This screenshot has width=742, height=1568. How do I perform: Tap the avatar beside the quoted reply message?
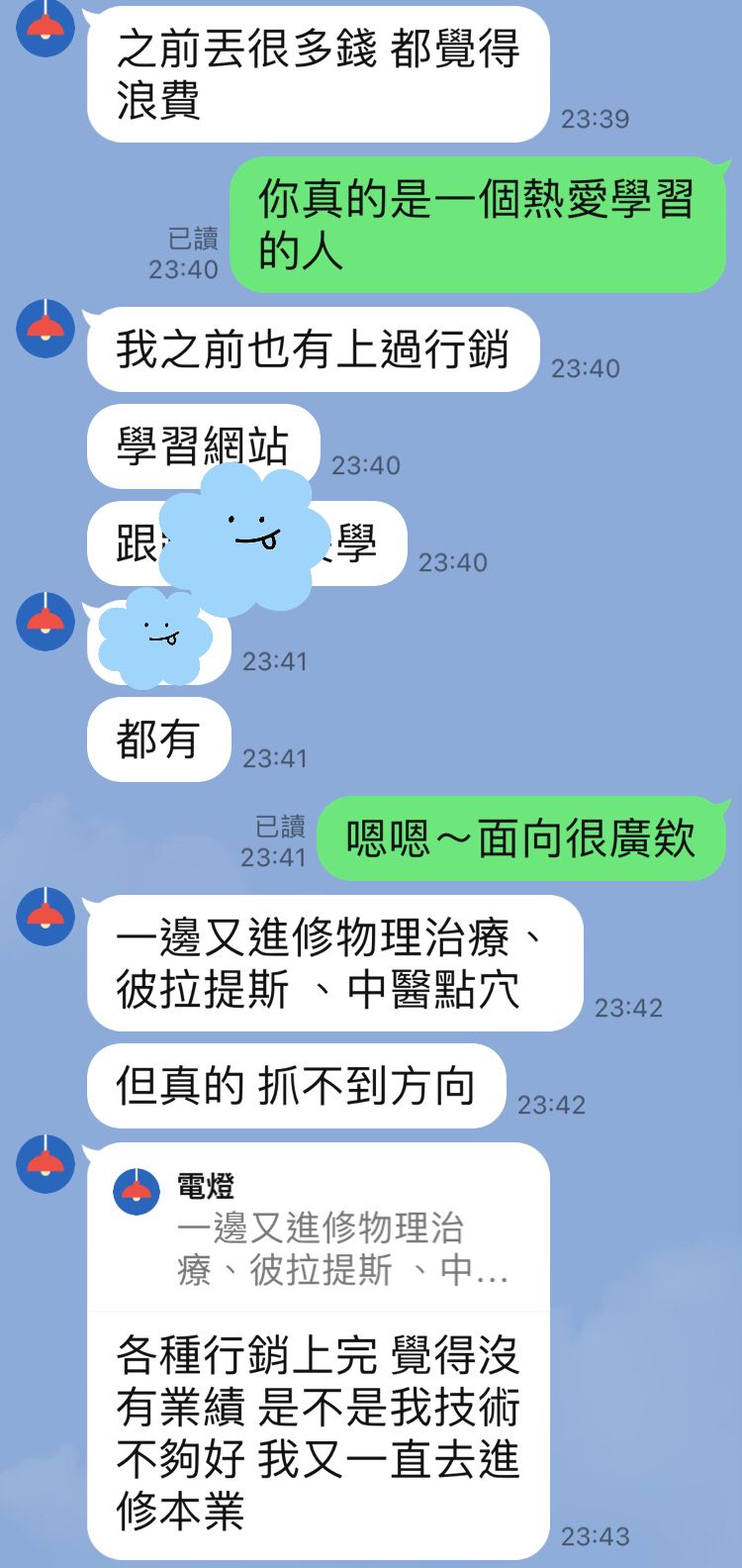coord(46,1163)
